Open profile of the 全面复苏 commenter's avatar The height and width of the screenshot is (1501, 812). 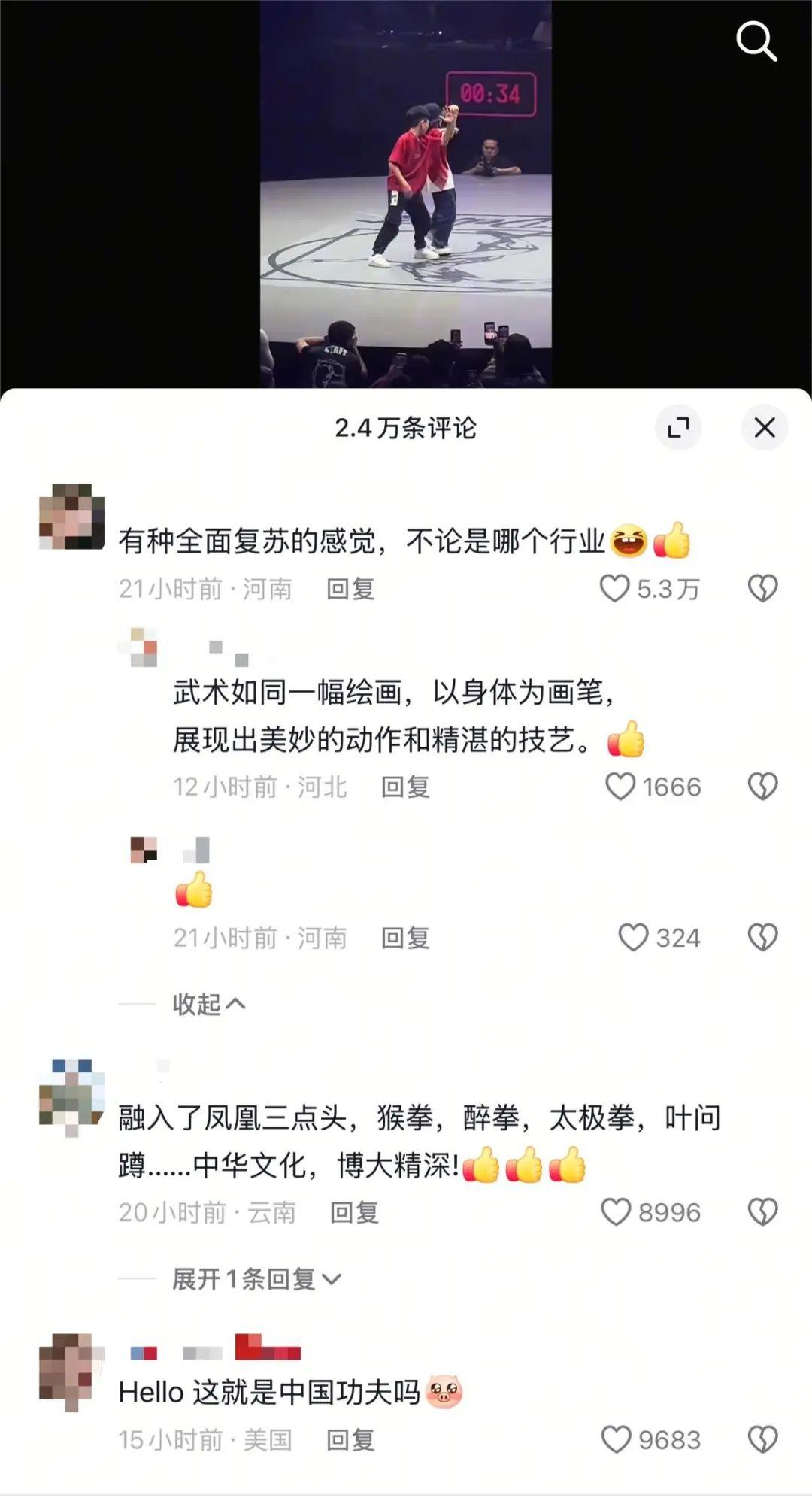[x=71, y=517]
